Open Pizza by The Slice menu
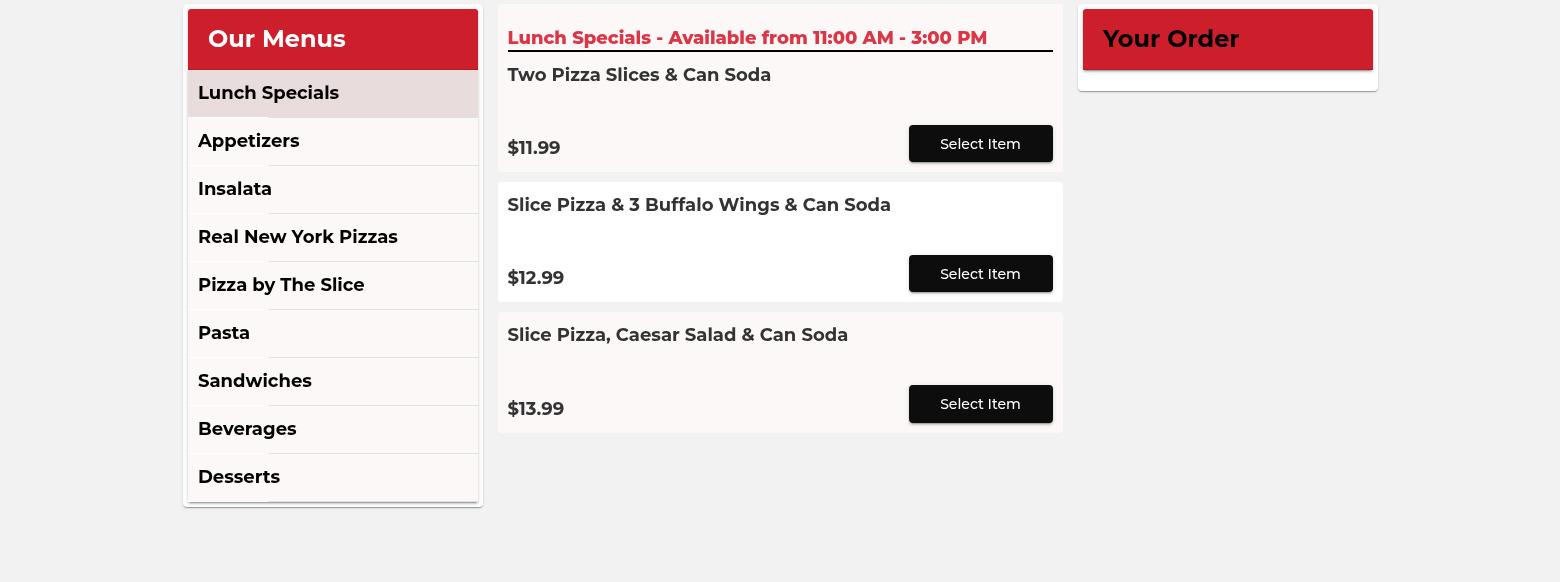1560x582 pixels. click(x=281, y=285)
